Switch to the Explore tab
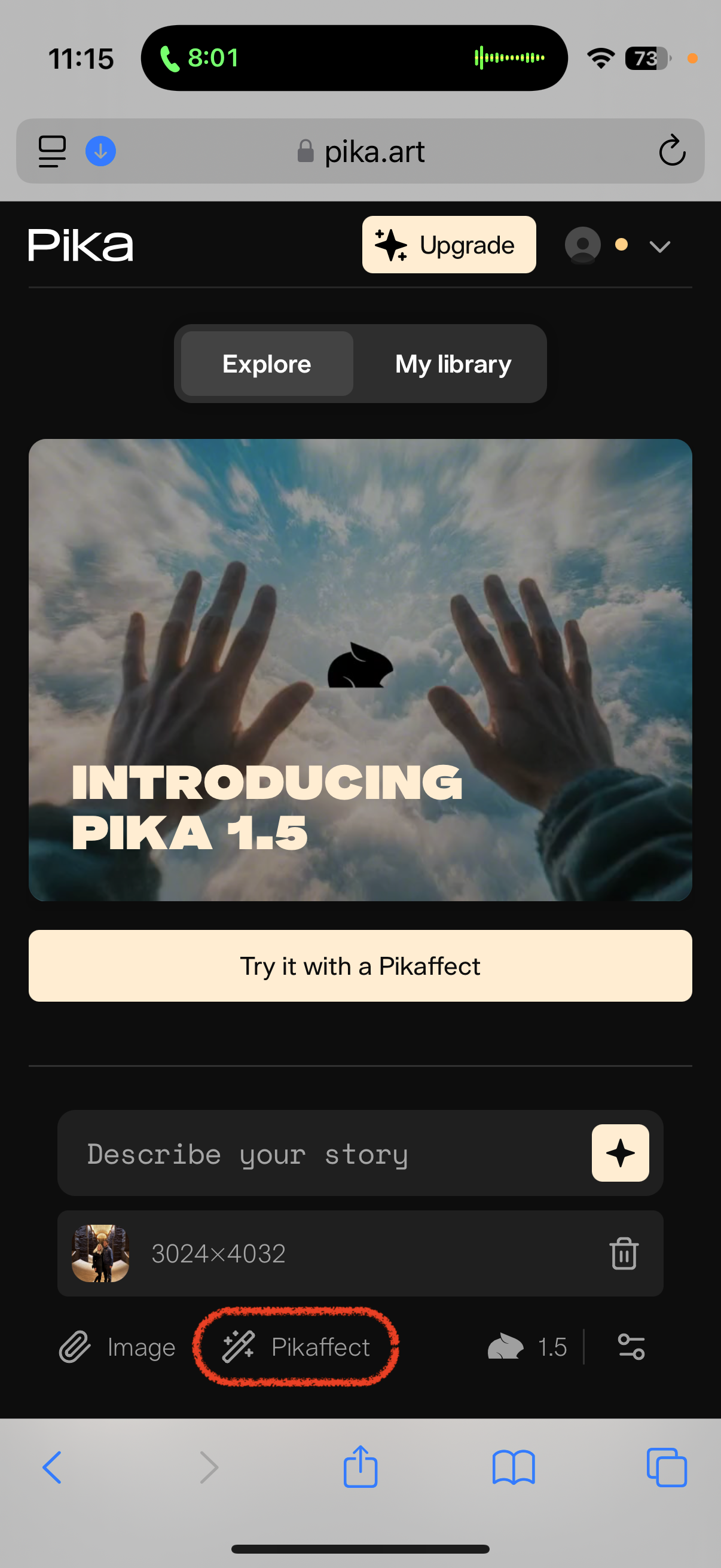Viewport: 721px width, 1568px height. [267, 364]
